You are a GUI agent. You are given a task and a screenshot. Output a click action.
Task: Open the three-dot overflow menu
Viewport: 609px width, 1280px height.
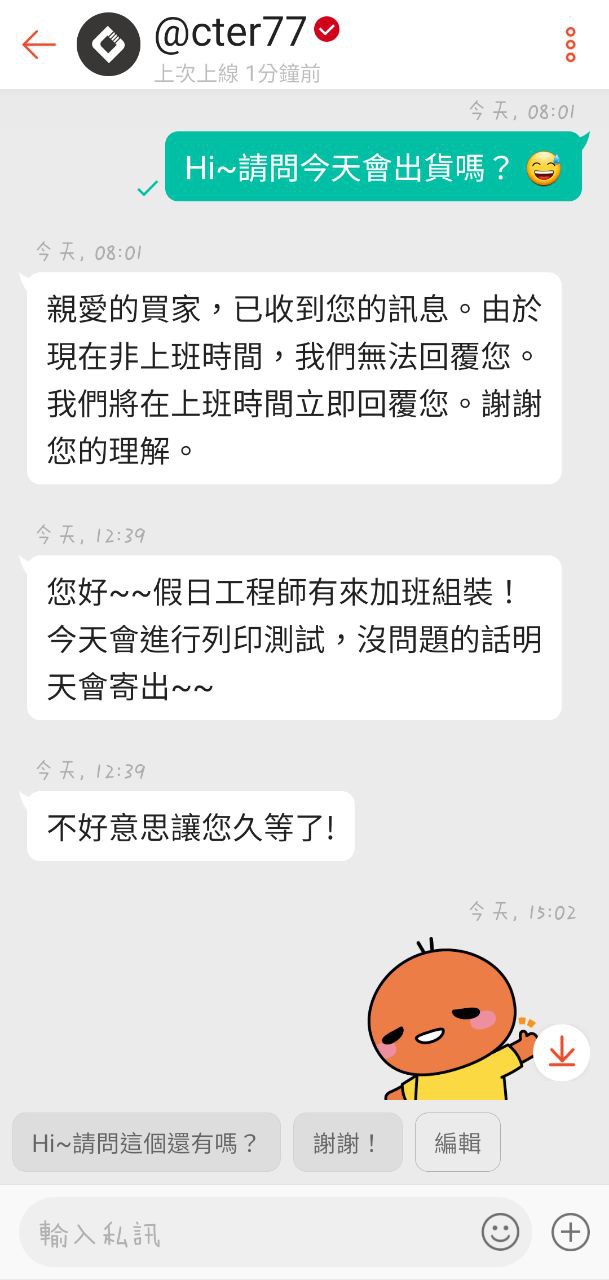click(570, 45)
